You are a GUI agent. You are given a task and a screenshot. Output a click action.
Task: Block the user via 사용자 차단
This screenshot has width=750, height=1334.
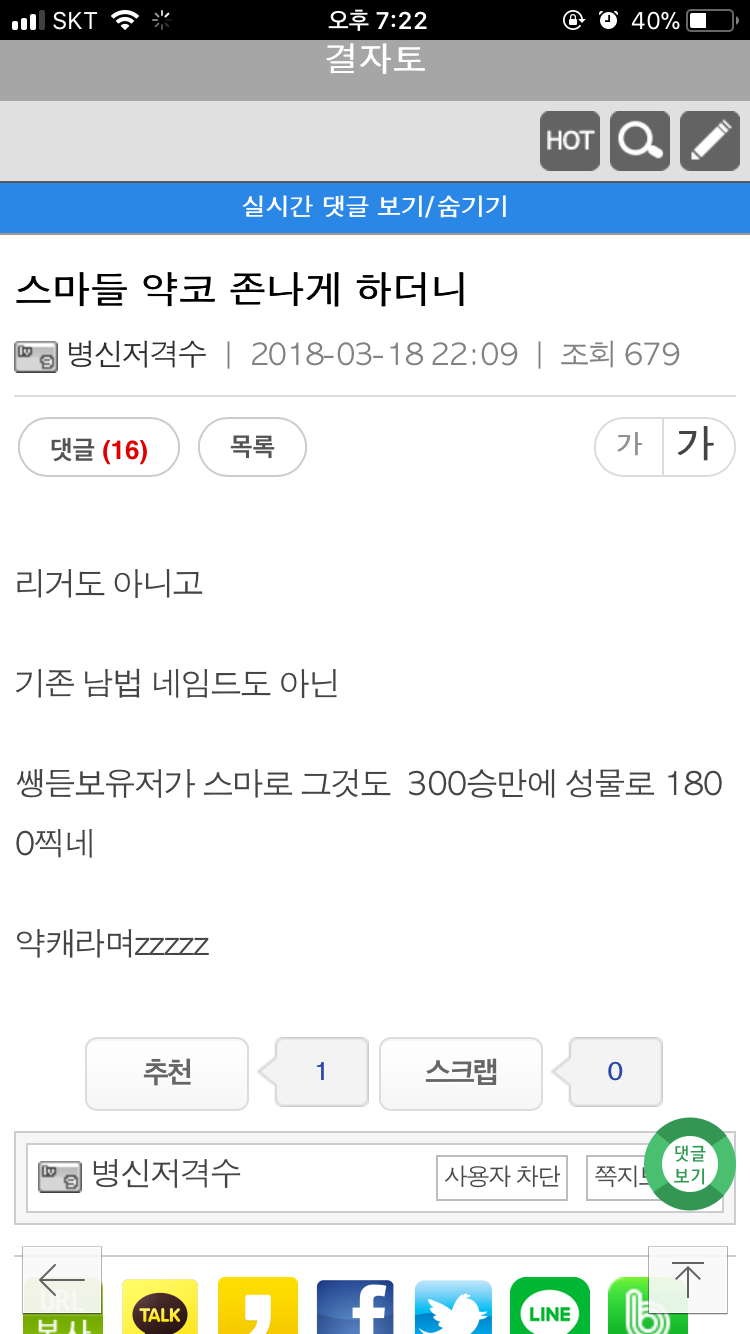(x=502, y=1177)
